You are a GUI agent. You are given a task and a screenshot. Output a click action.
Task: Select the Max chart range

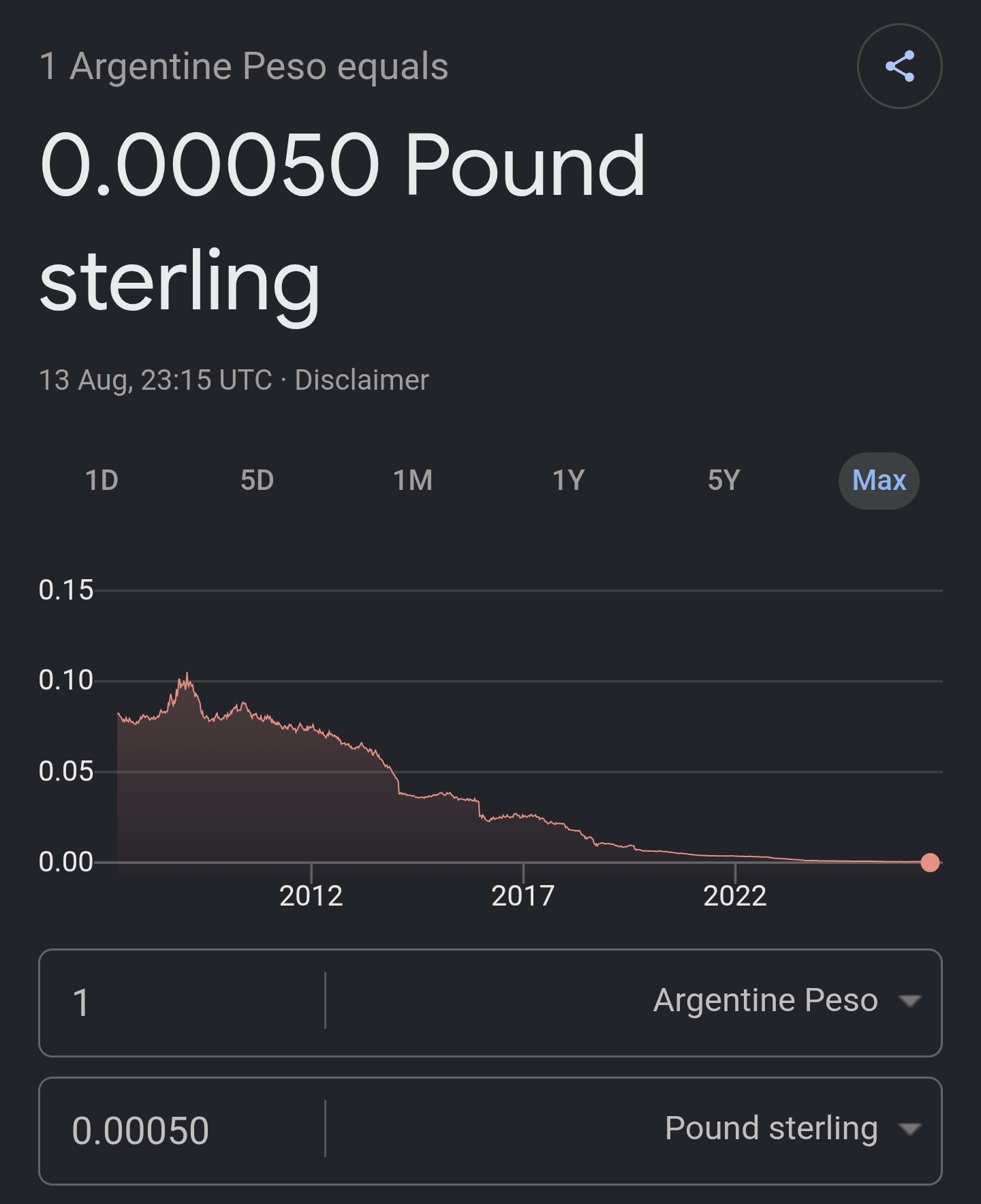pos(879,480)
